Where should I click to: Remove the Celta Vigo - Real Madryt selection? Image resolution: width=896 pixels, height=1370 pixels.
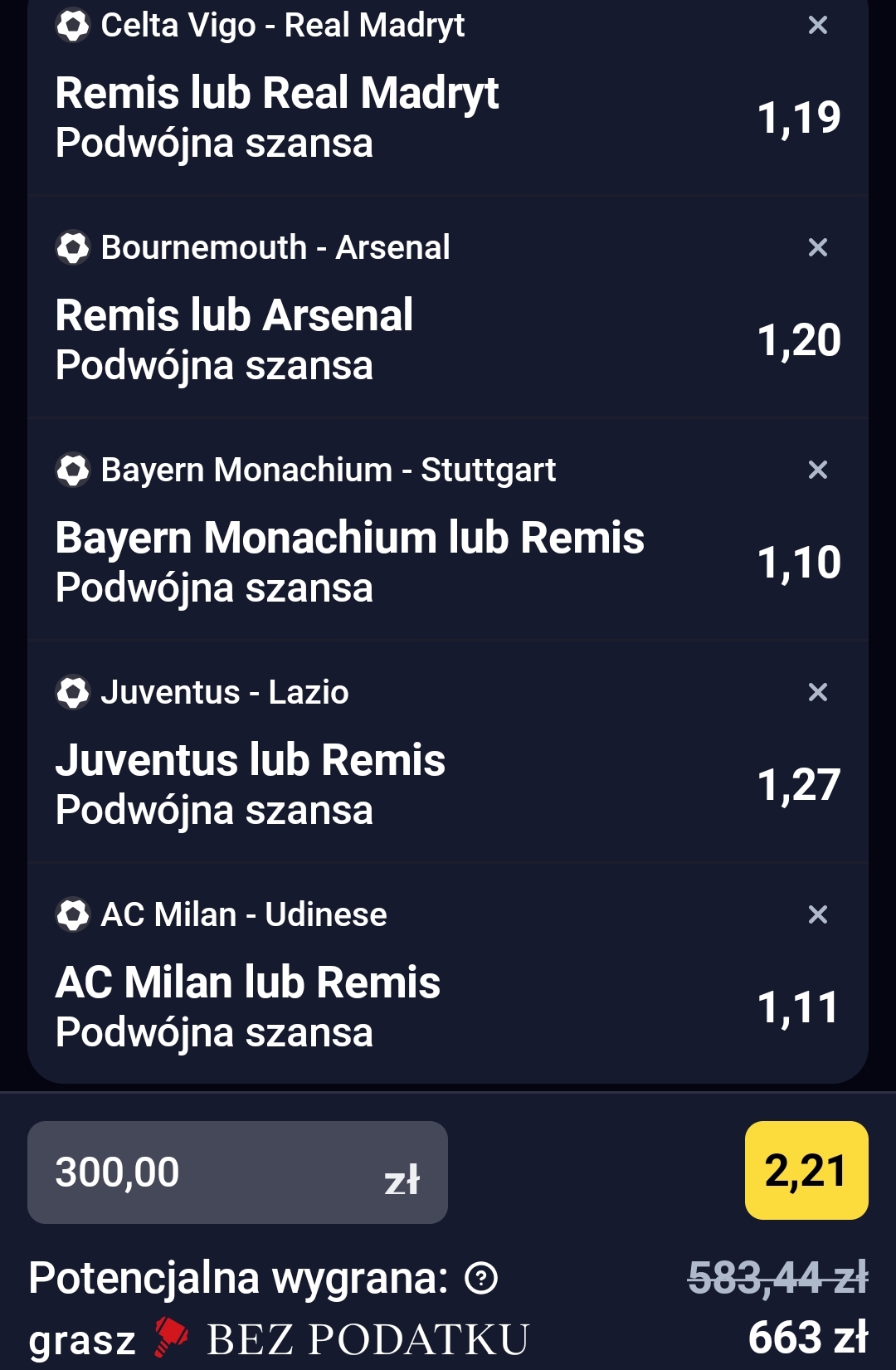817,26
